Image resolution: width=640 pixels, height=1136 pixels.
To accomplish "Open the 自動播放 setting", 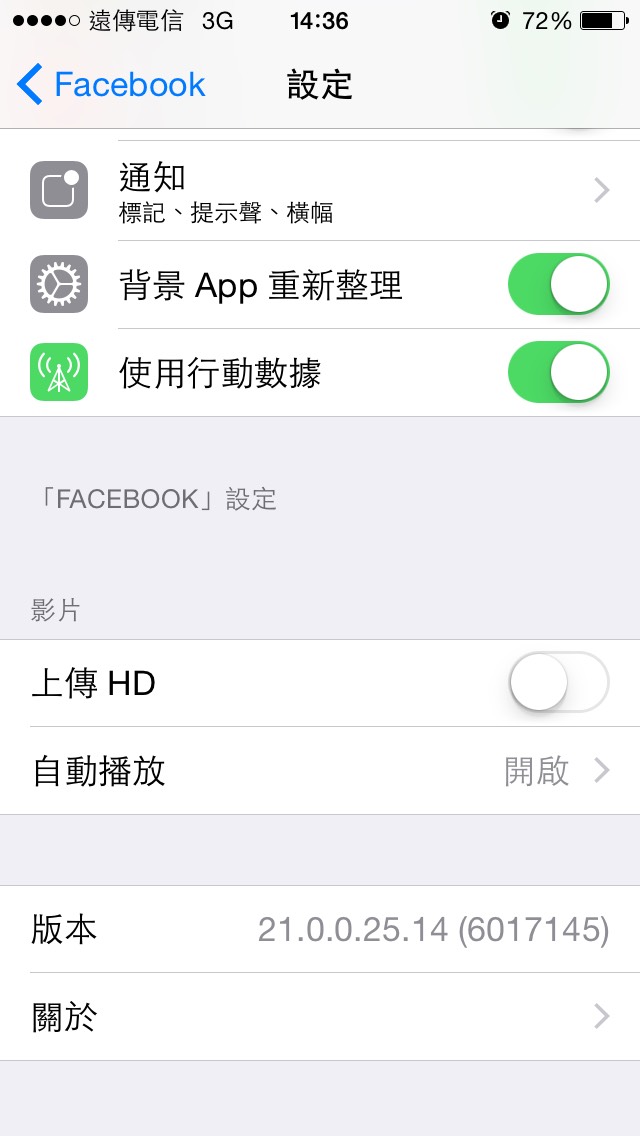I will click(x=320, y=771).
